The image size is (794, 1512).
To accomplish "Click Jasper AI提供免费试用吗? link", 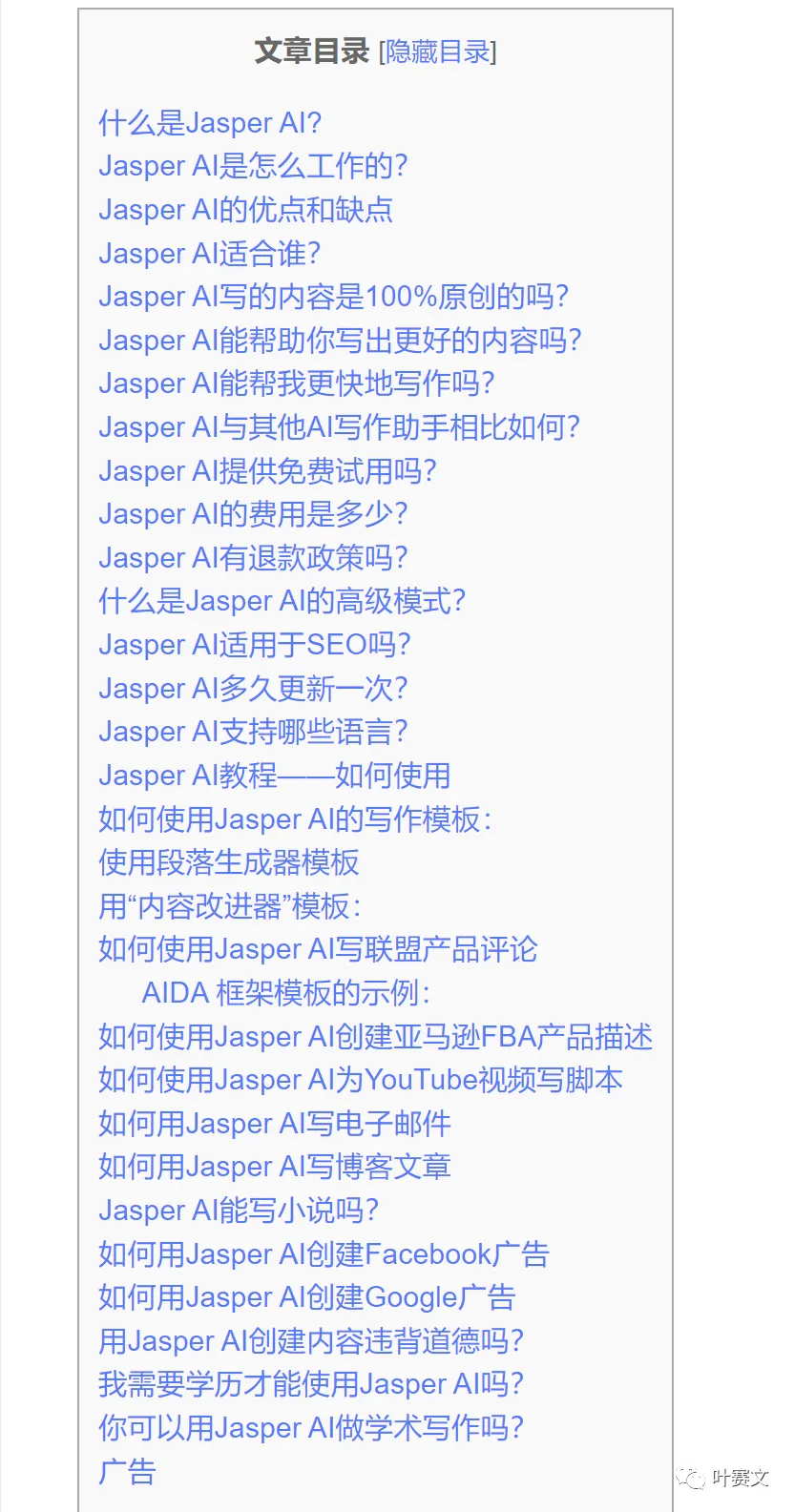I will [268, 471].
